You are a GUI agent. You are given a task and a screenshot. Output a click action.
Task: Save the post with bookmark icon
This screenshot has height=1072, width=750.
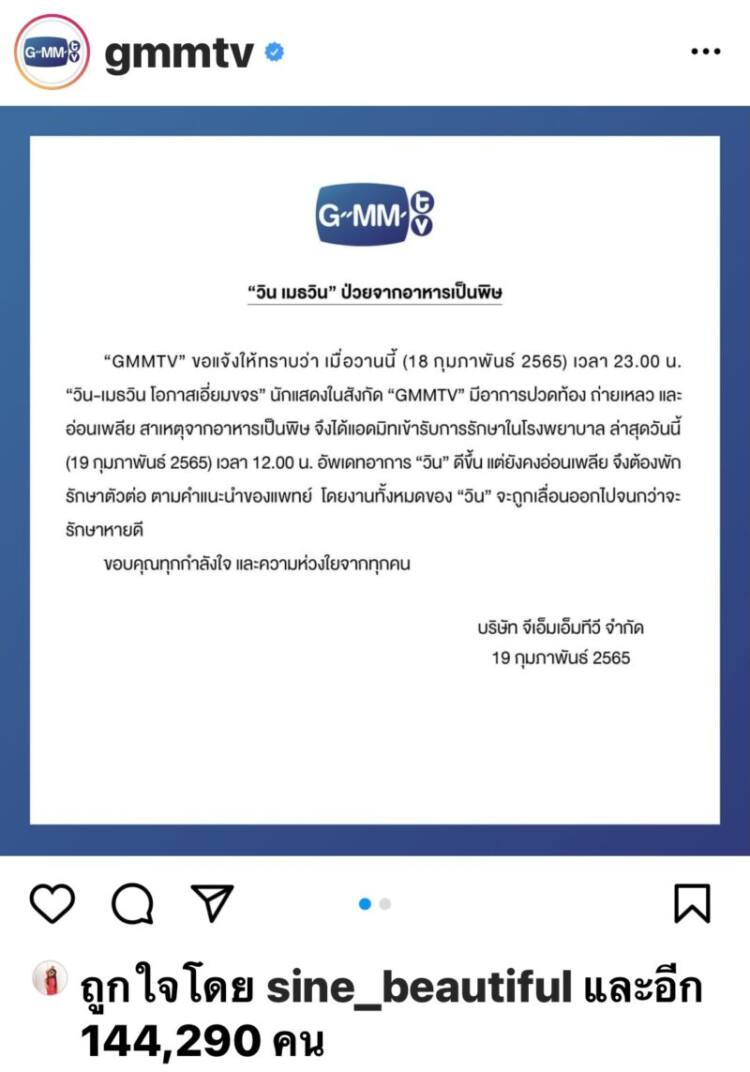point(692,904)
